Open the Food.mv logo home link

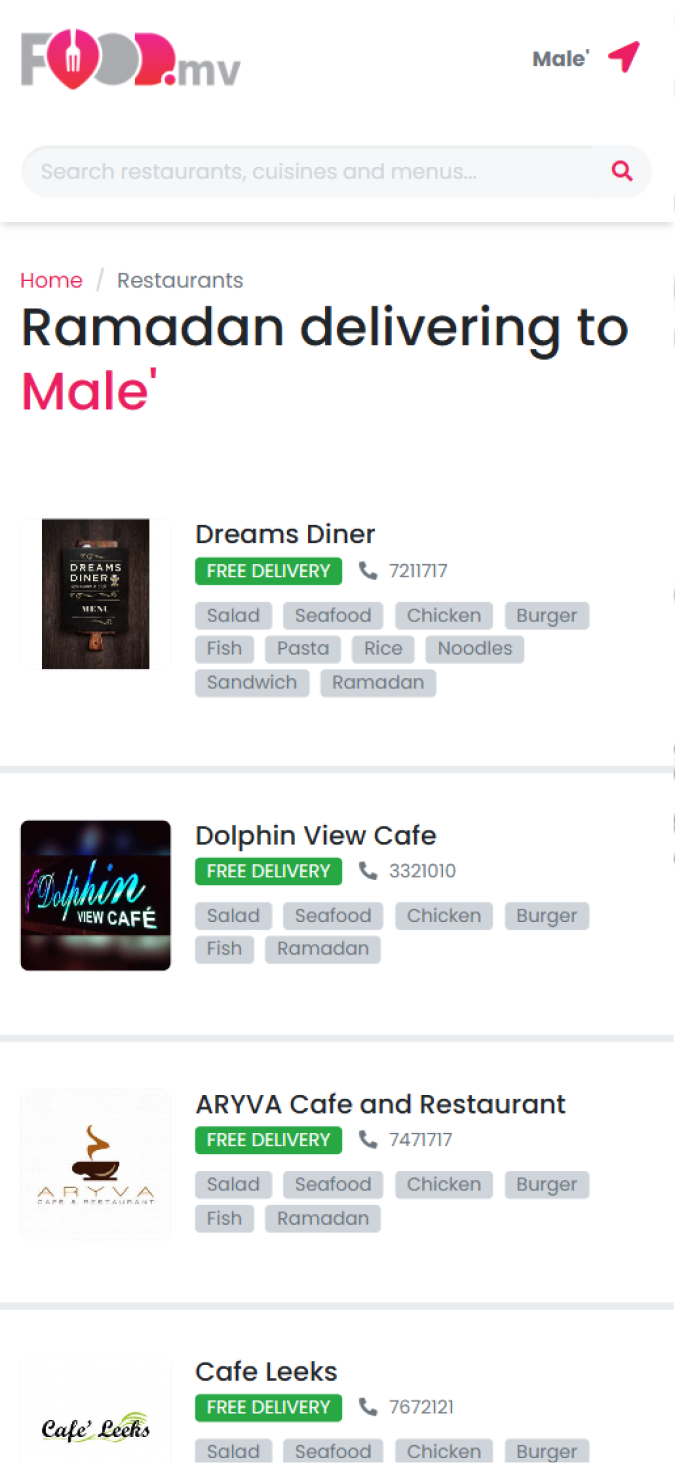click(x=130, y=59)
